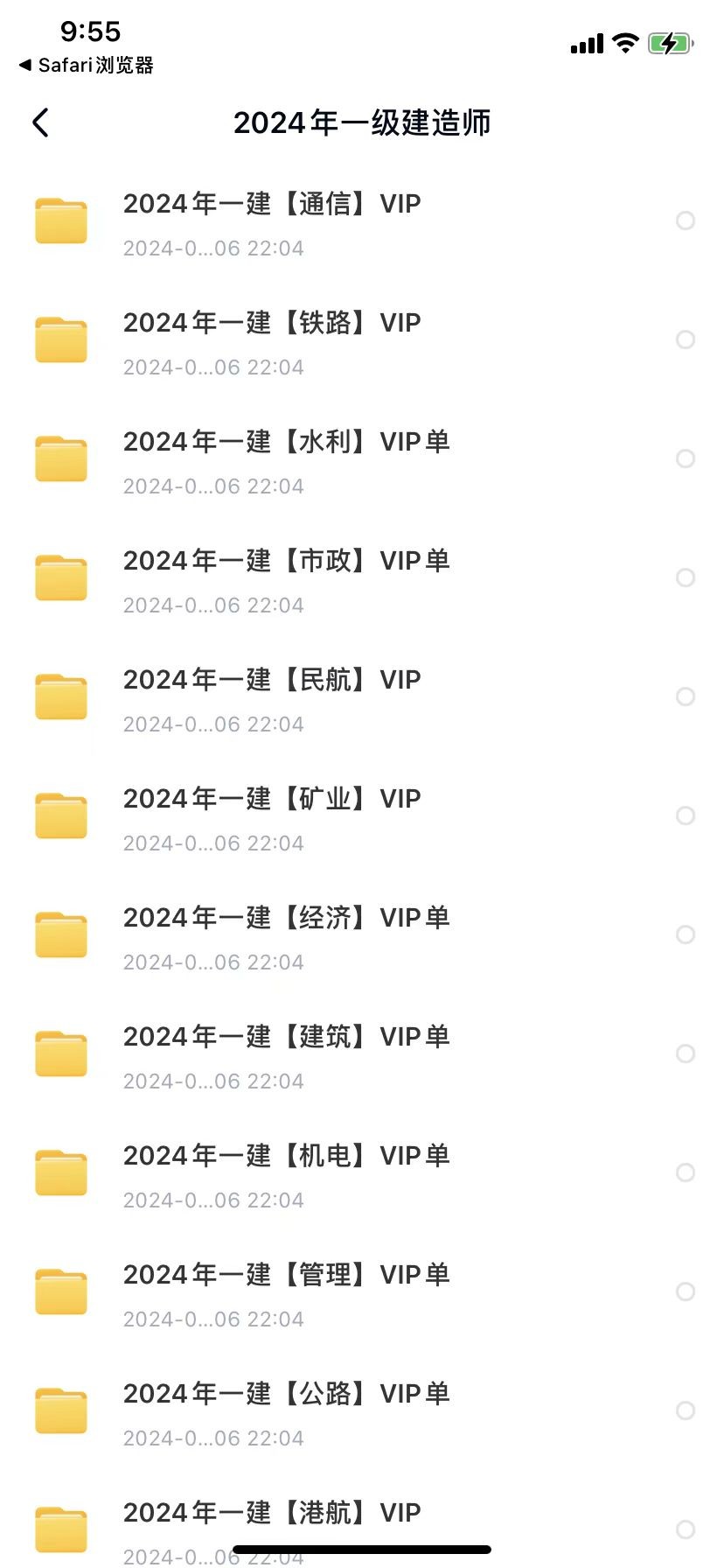Open the 2024年一建【水利】VIP单 folder

362,460
